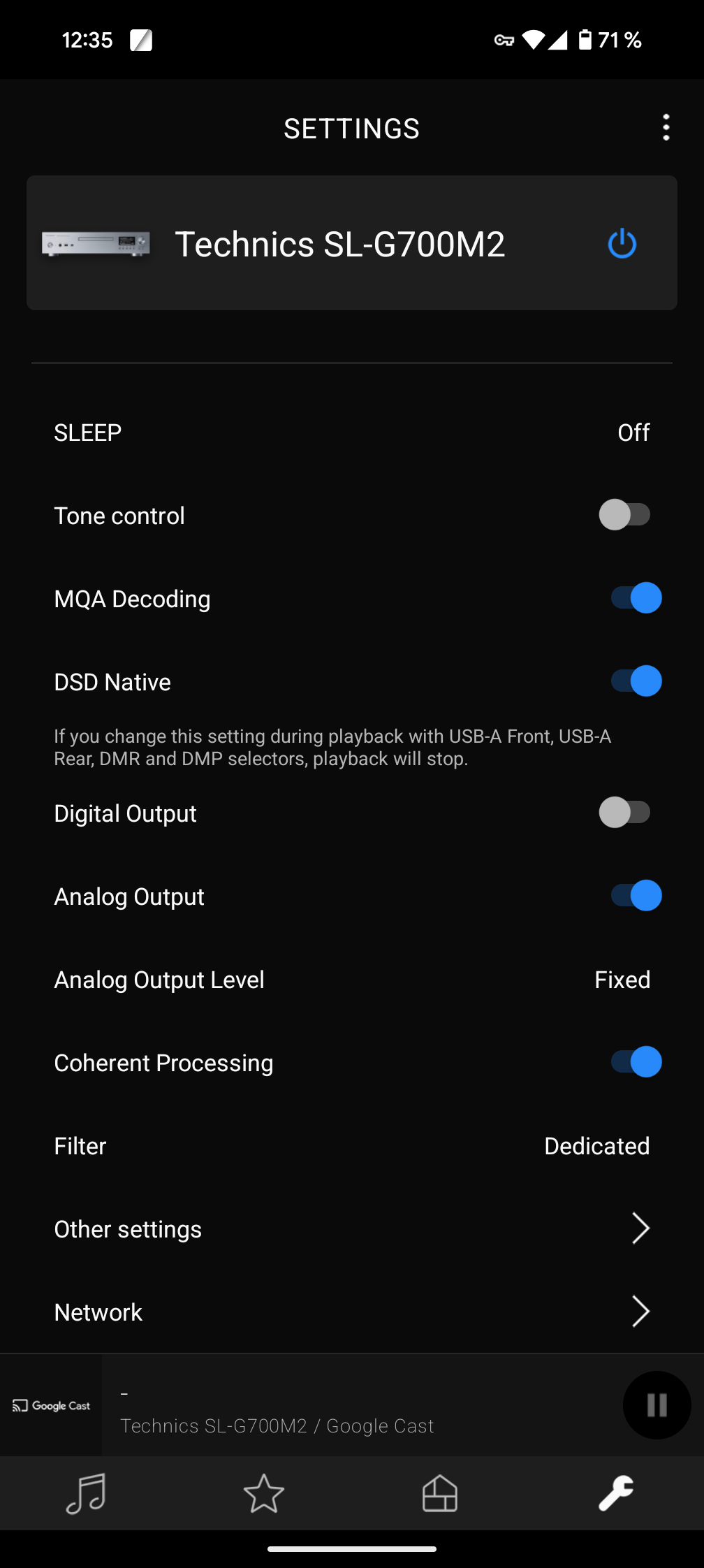Viewport: 704px width, 1568px height.
Task: Pause playback in the mini player
Action: click(657, 1405)
